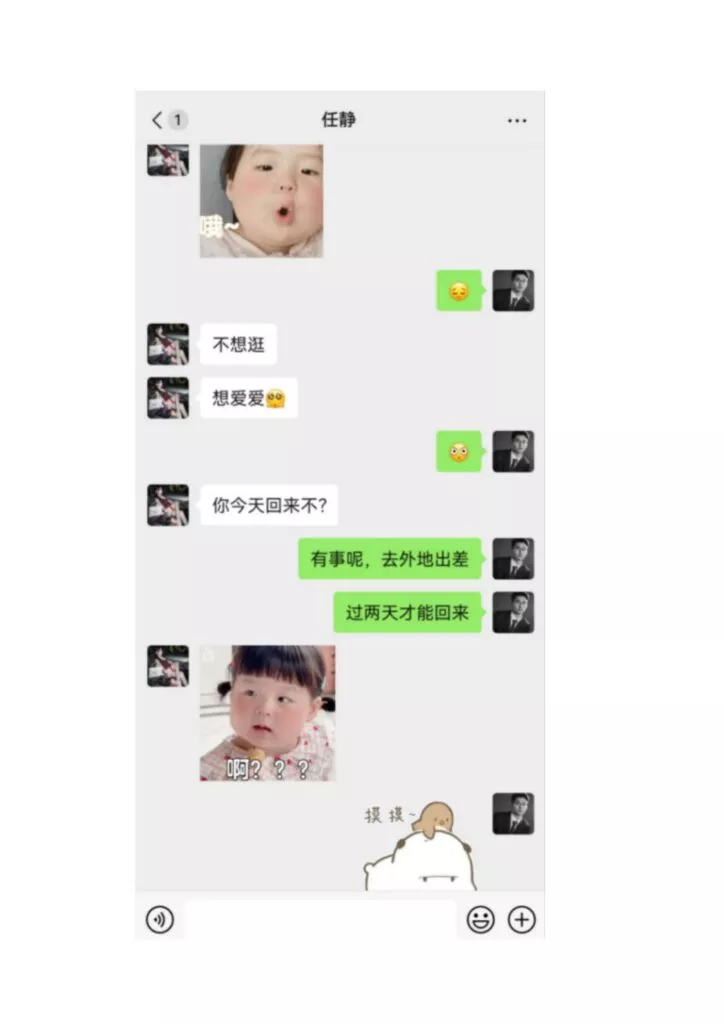Open the plus attachments menu
Screen dimensions: 724x1024
click(x=522, y=919)
